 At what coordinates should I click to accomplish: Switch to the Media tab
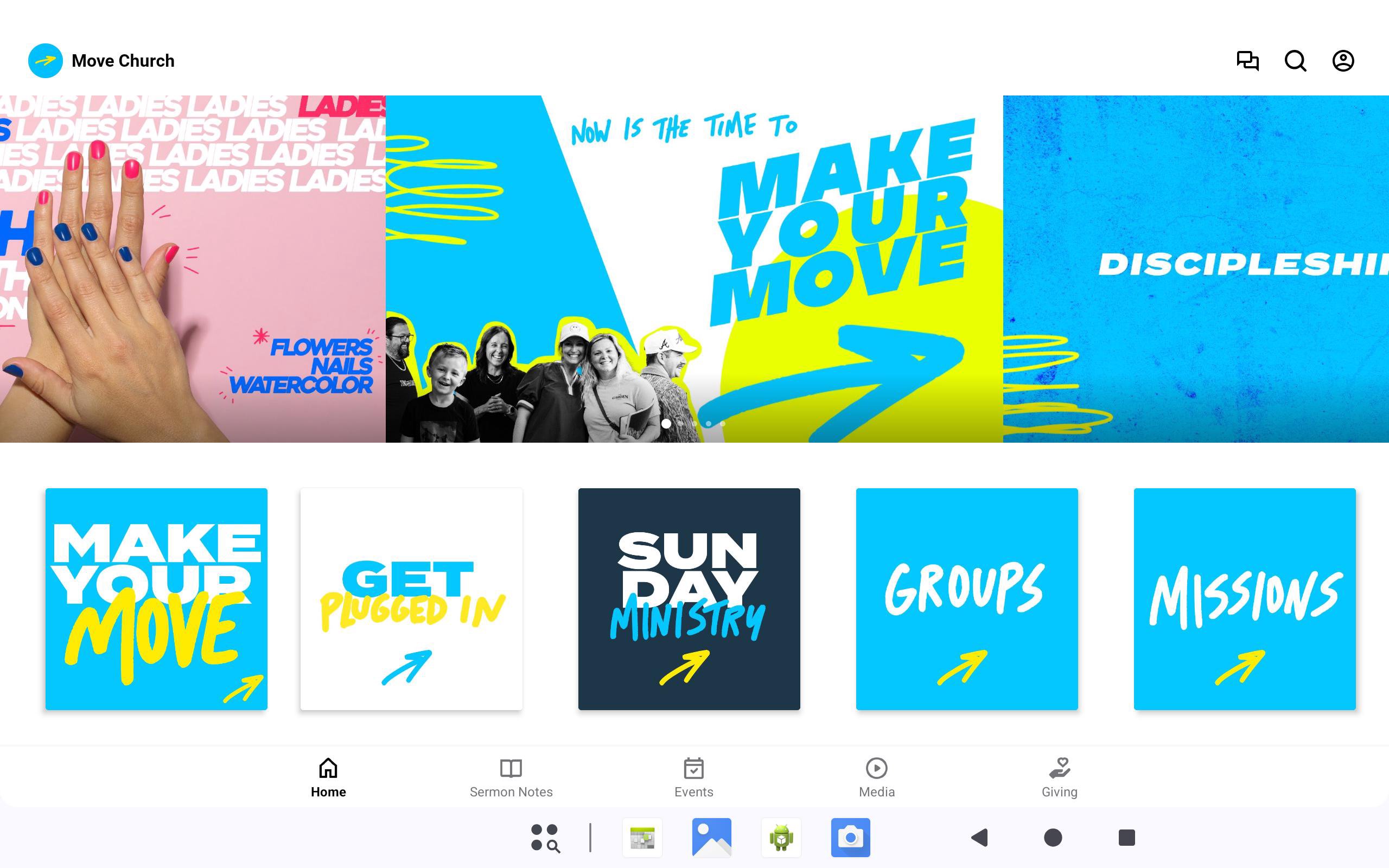pos(876,777)
